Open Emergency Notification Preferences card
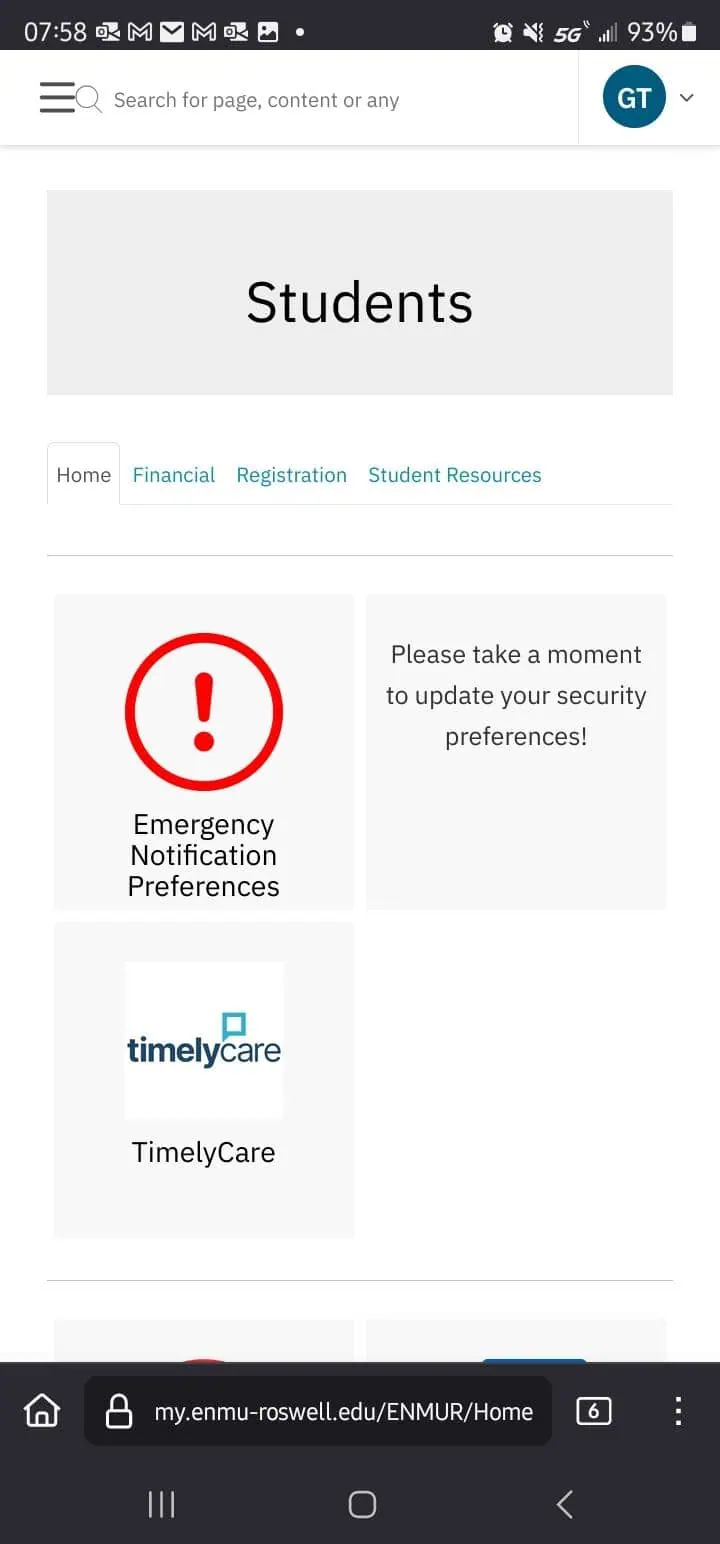Image resolution: width=720 pixels, height=1544 pixels. point(204,752)
